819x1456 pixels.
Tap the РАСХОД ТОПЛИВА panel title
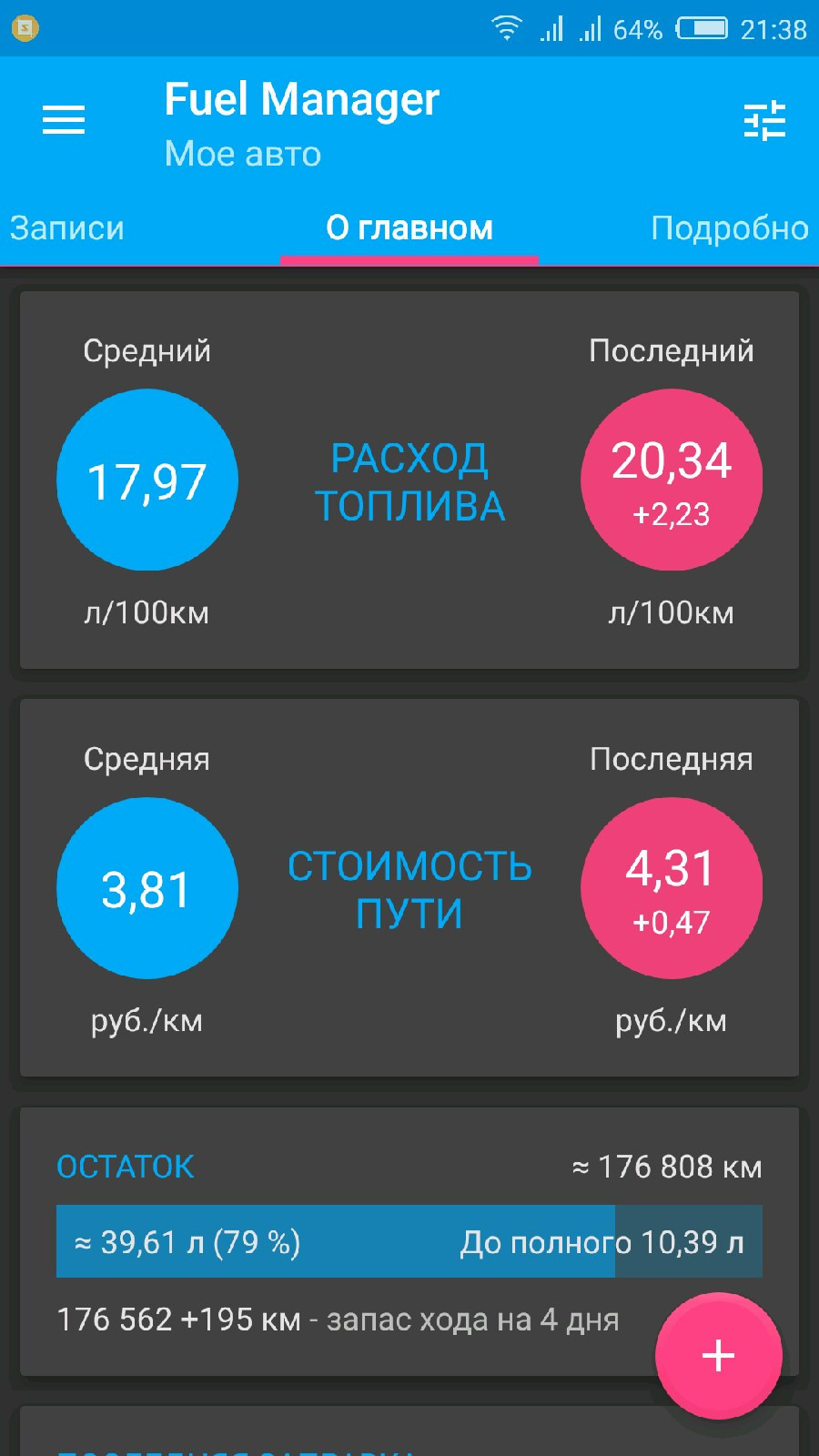point(409,481)
